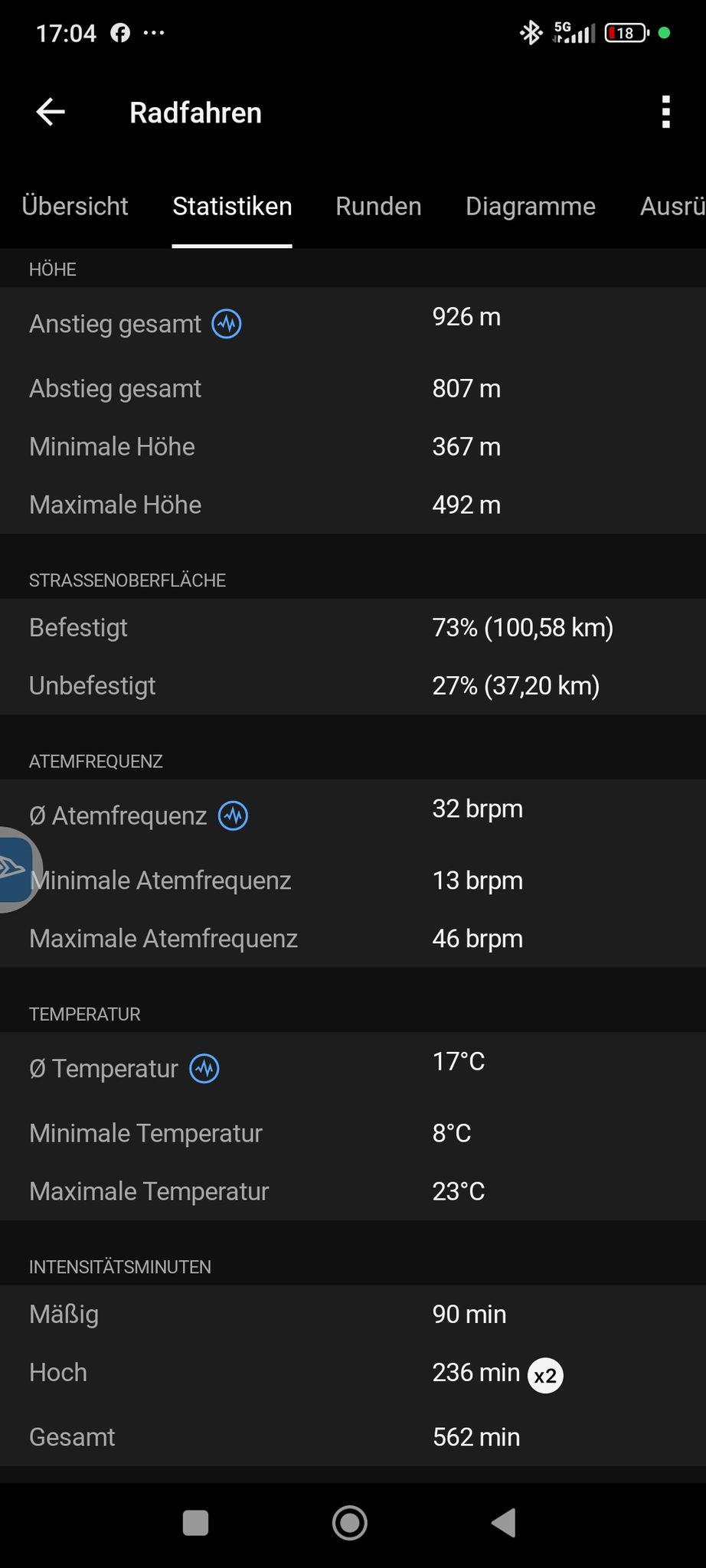Open the three-dot overflow menu
The width and height of the screenshot is (706, 1568).
665,113
